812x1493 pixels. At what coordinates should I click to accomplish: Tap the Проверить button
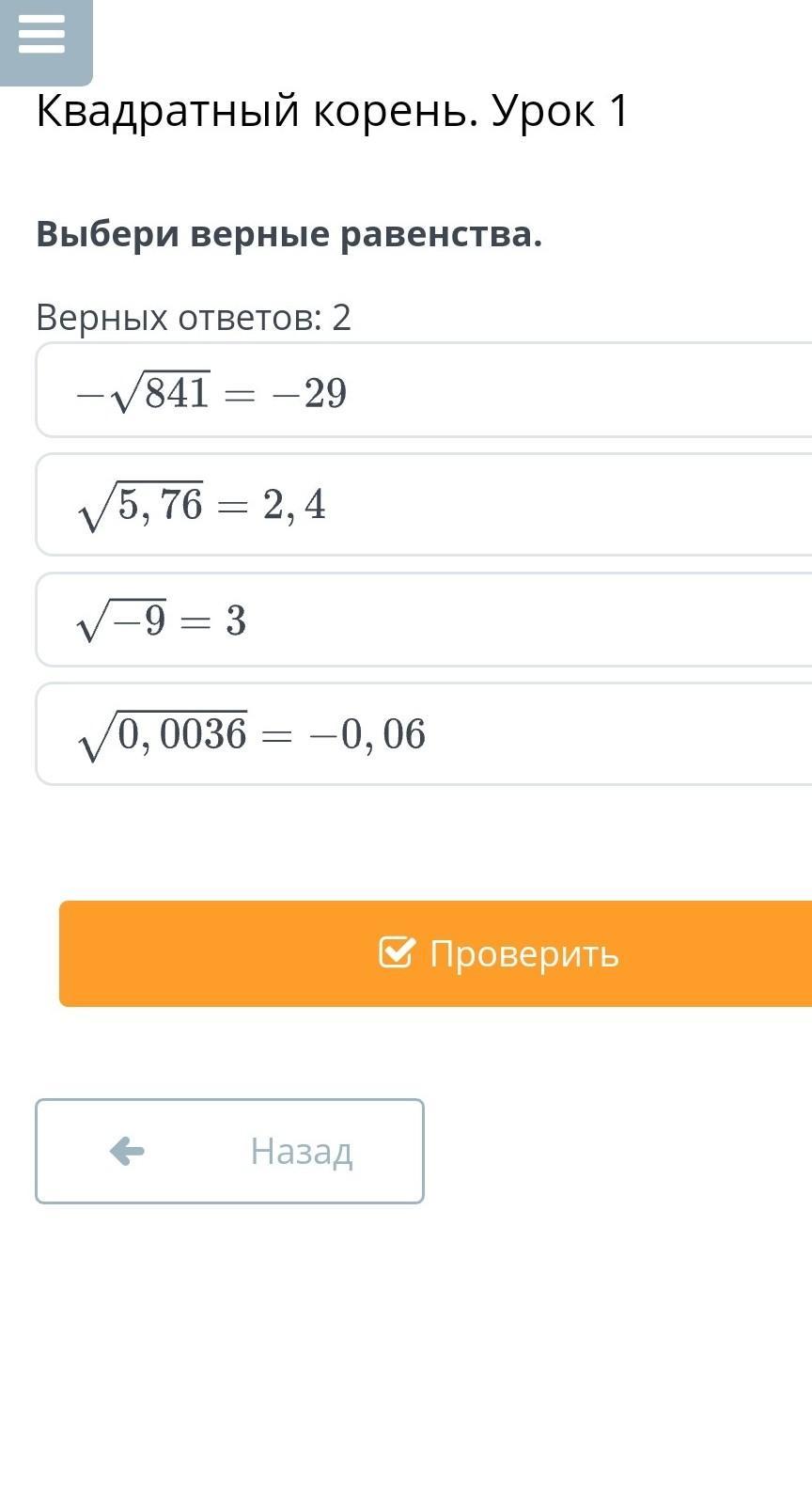(x=436, y=953)
